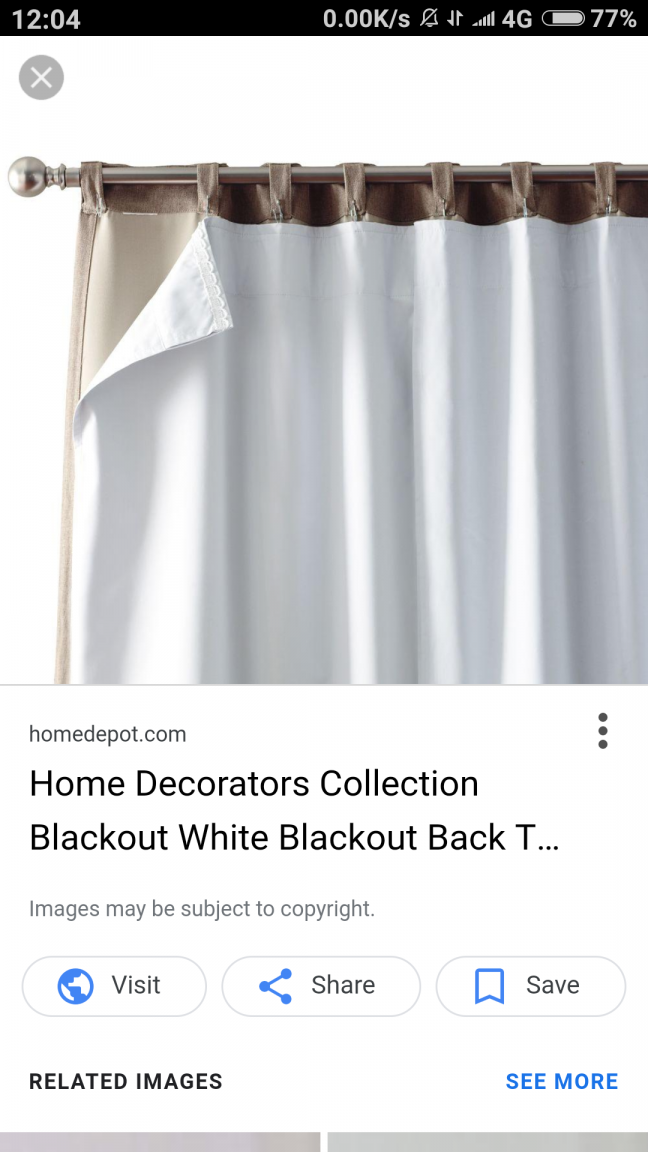The width and height of the screenshot is (648, 1152).
Task: Share this curtain image
Action: (321, 986)
